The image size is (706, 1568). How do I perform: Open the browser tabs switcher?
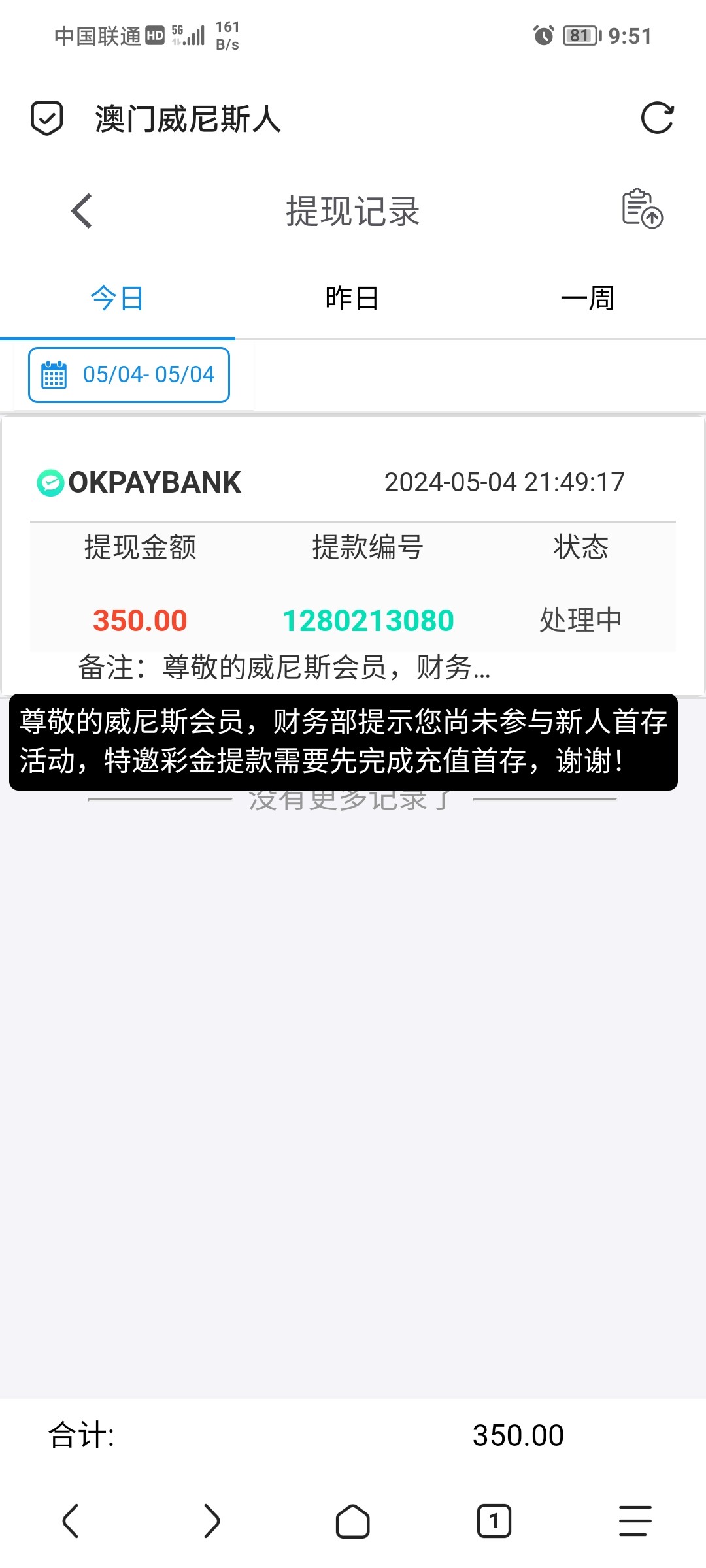click(x=494, y=1520)
